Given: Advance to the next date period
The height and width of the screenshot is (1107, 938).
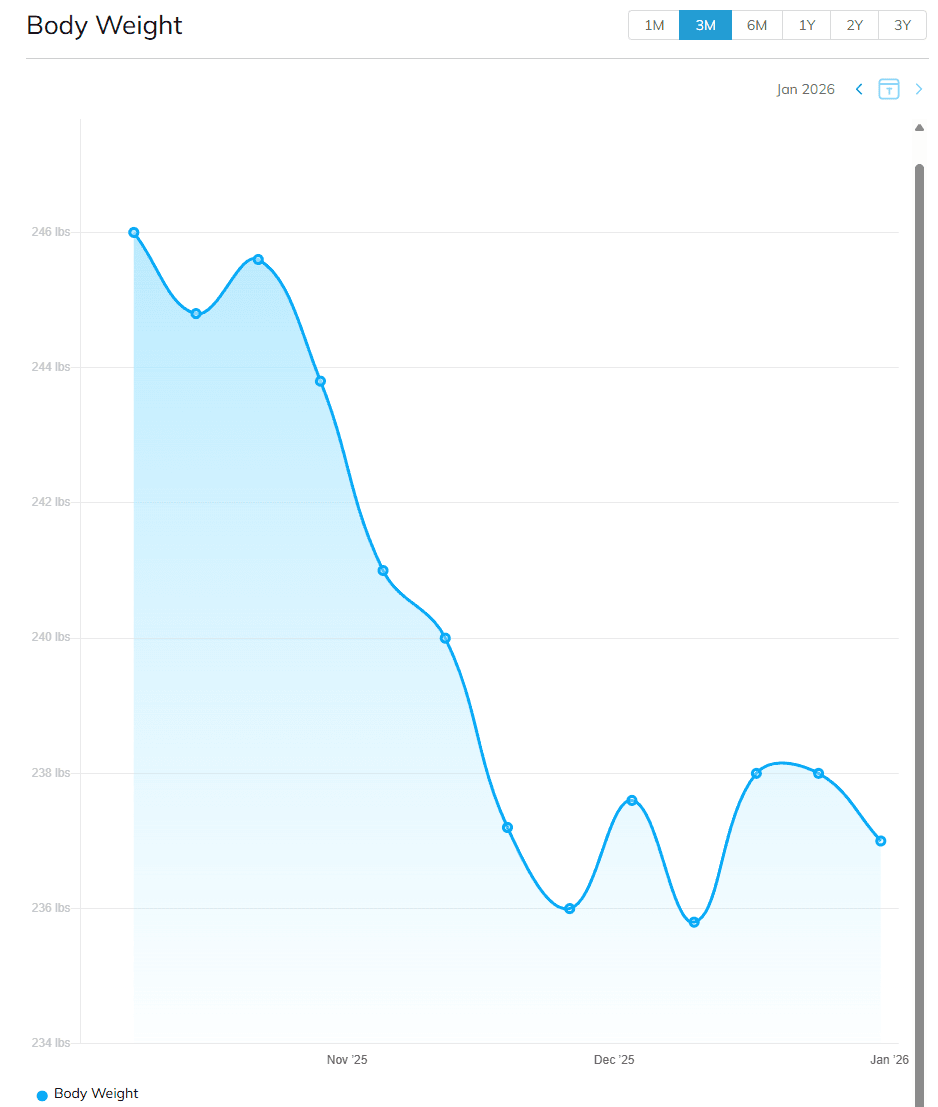Looking at the screenshot, I should (x=919, y=89).
